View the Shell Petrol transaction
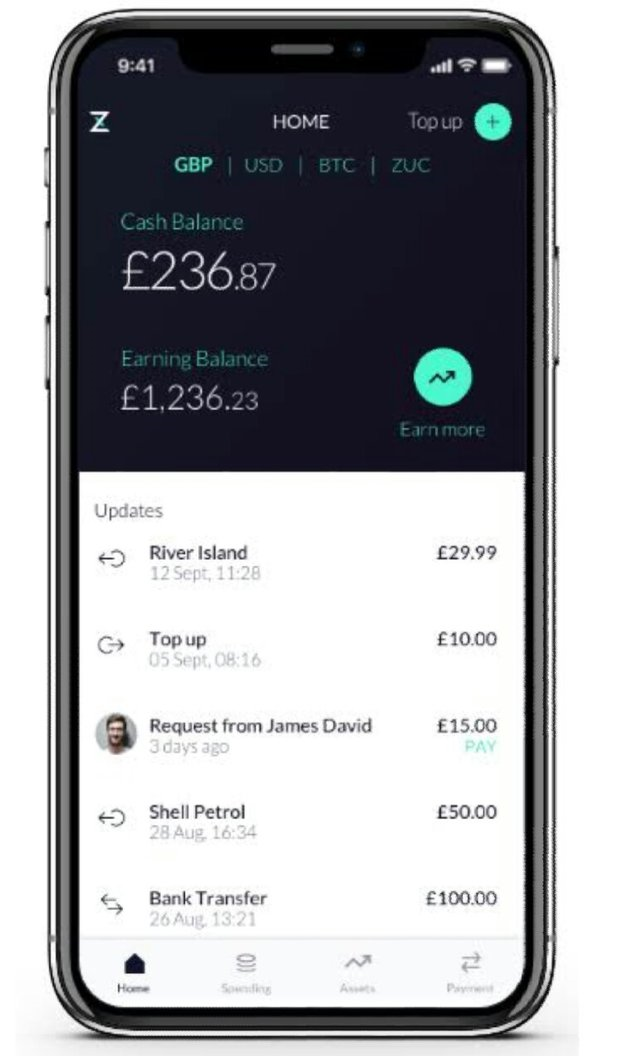Image resolution: width=640 pixels, height=1056 pixels. click(x=300, y=820)
